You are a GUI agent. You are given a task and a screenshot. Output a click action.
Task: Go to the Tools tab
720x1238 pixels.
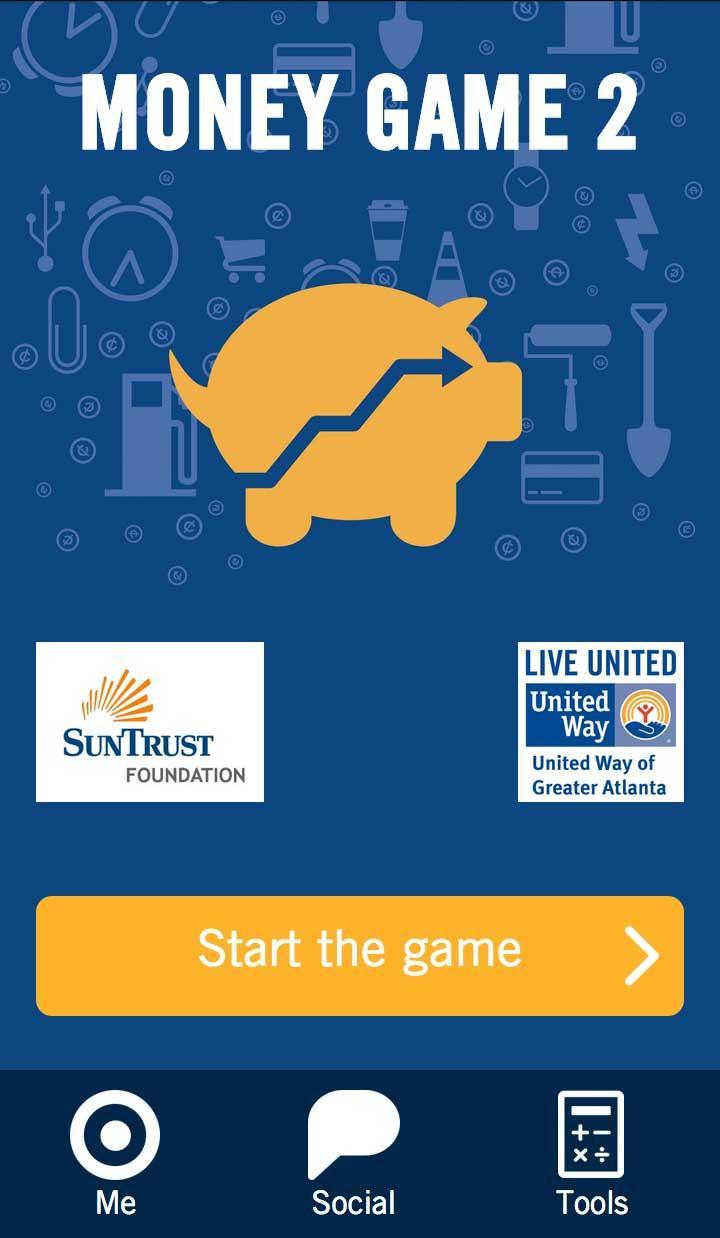click(x=591, y=1153)
